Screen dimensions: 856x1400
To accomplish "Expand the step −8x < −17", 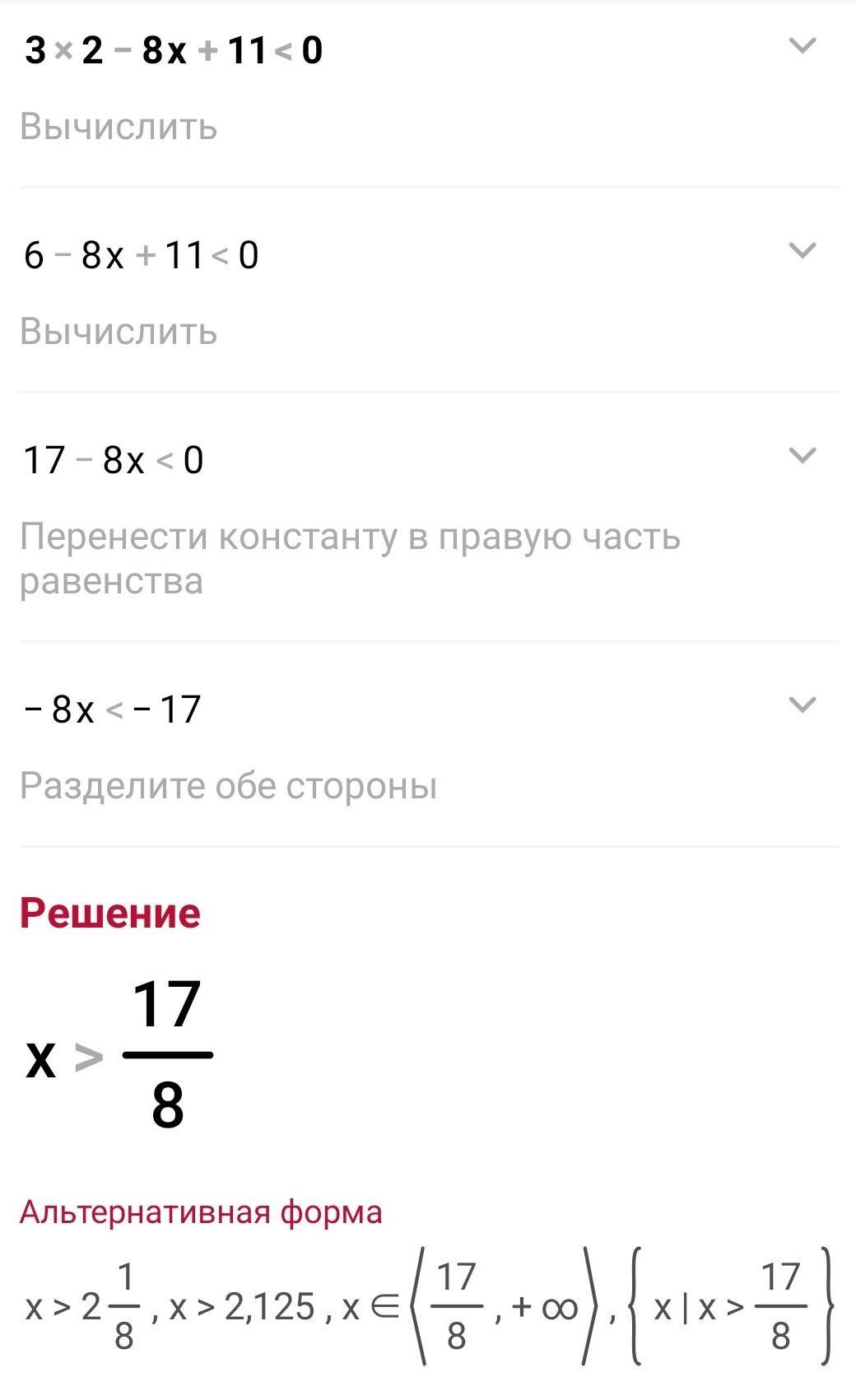I will click(802, 705).
